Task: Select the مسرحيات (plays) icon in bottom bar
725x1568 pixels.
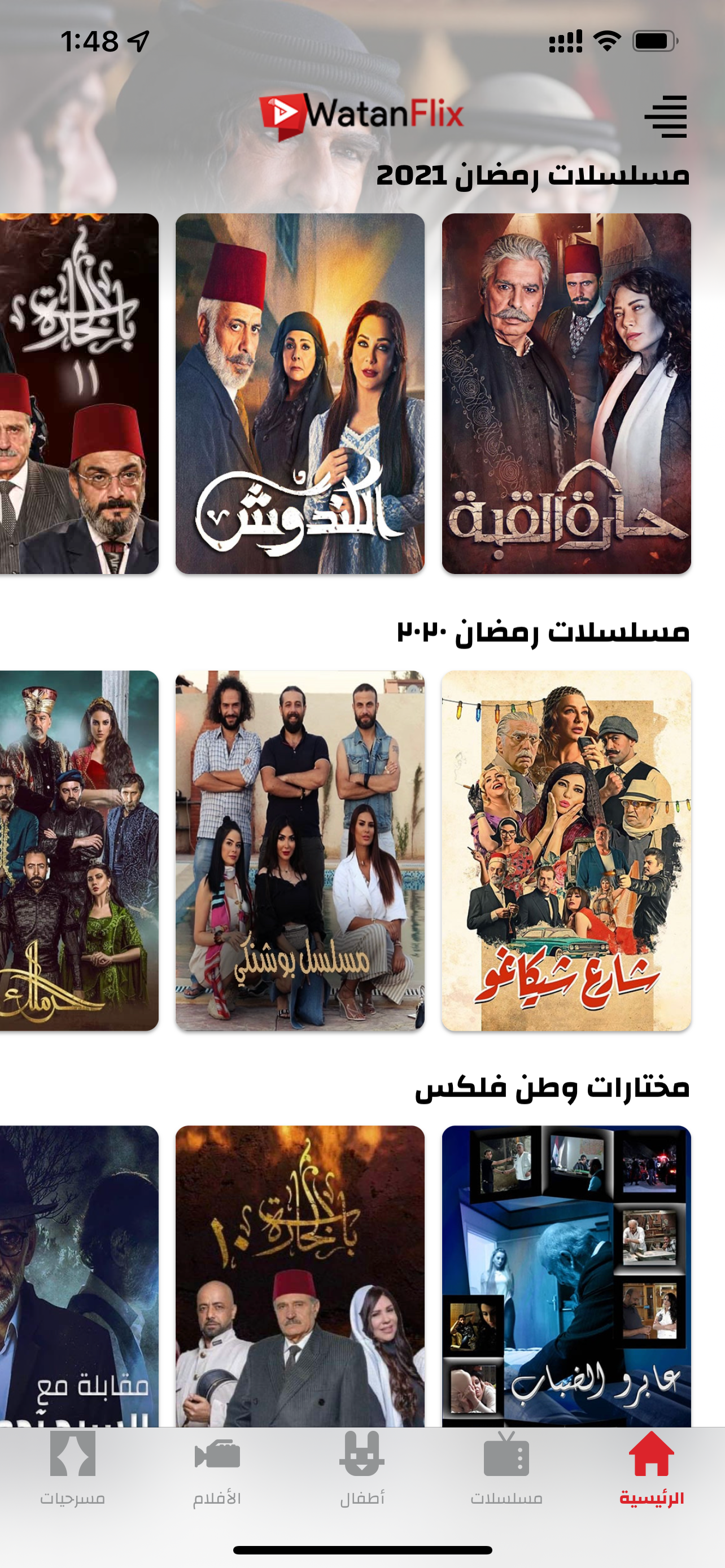Action: coord(72,1460)
